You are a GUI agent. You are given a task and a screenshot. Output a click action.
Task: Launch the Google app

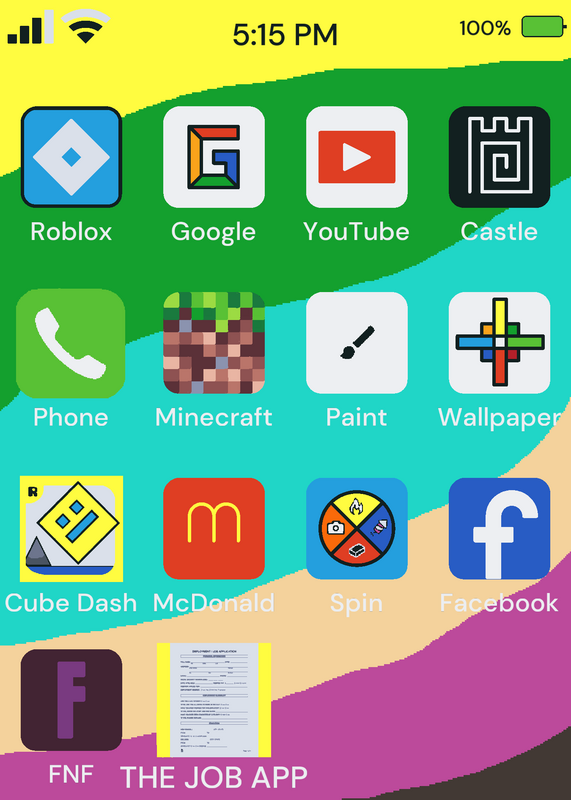(x=214, y=157)
